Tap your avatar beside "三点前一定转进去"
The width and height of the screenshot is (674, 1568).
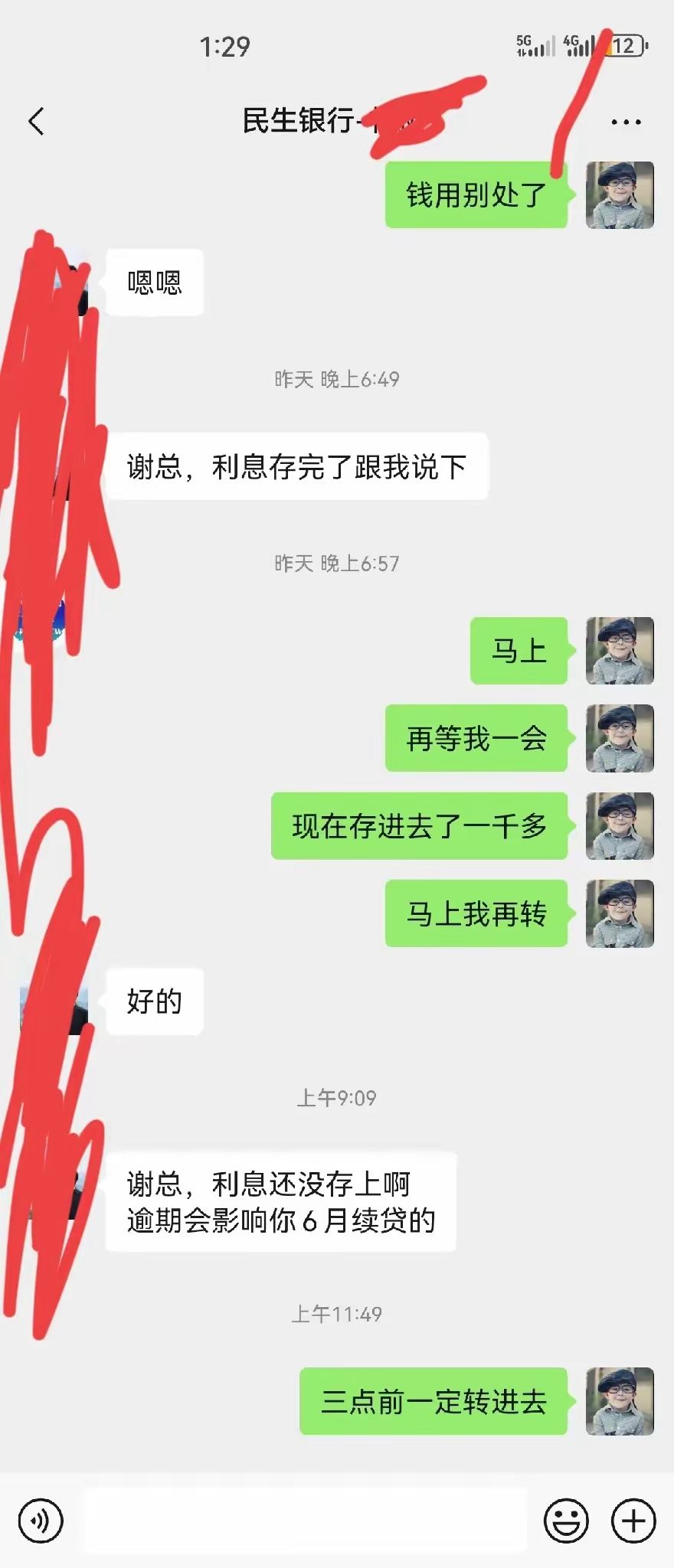[x=620, y=1401]
